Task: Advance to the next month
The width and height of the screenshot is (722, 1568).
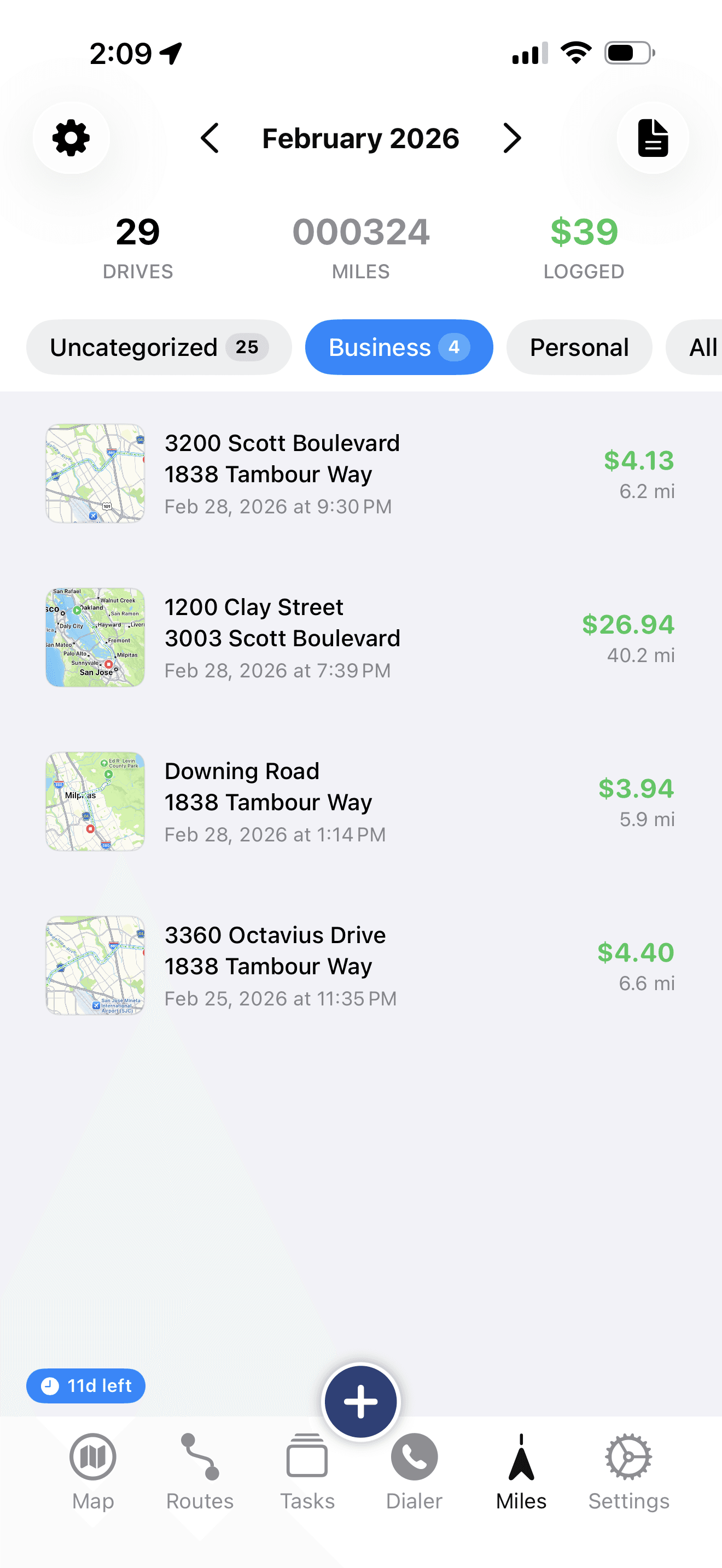Action: pyautogui.click(x=511, y=138)
